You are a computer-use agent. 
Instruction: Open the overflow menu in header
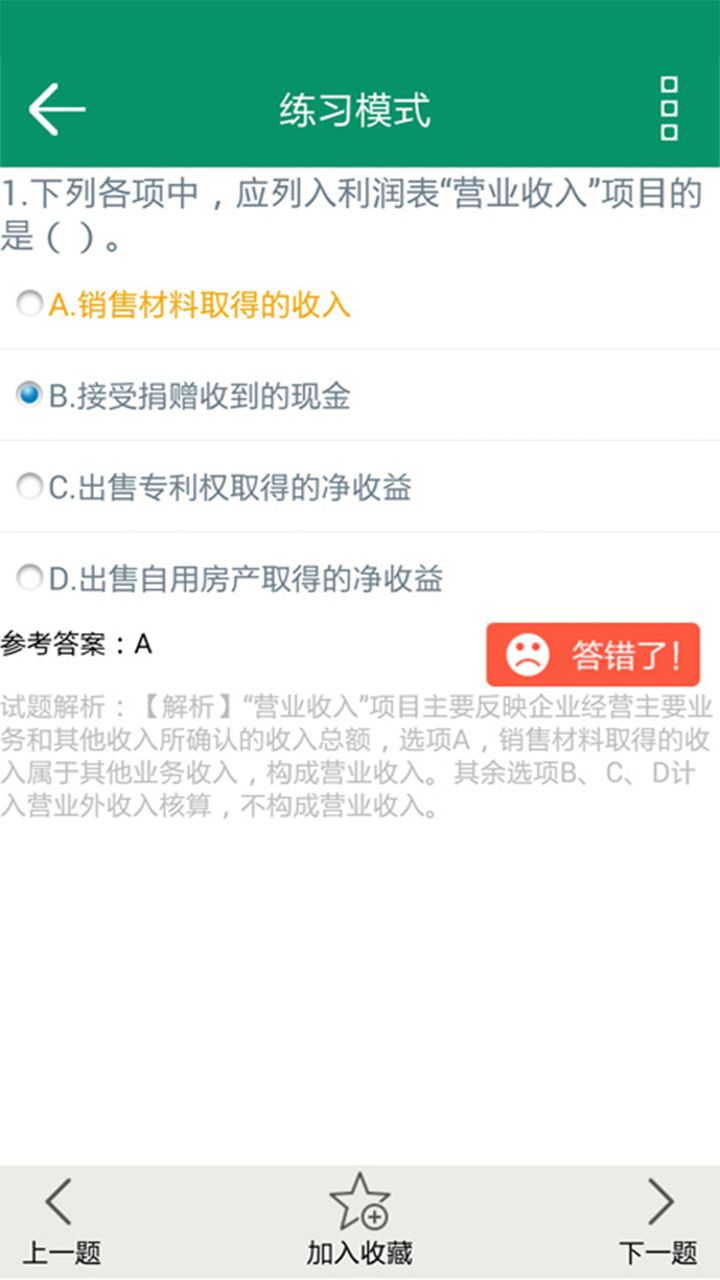669,109
